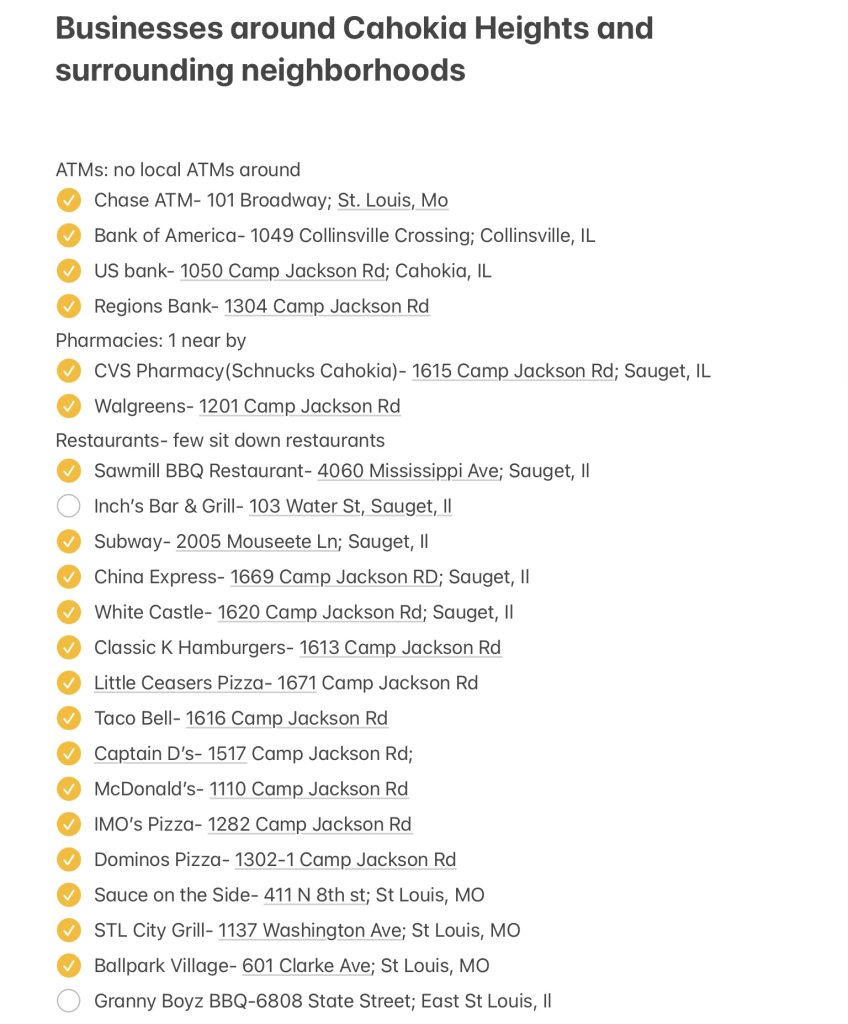Image resolution: width=848 pixels, height=1024 pixels.
Task: Open the 1110 Camp Jackson Rd address
Action: [x=308, y=789]
